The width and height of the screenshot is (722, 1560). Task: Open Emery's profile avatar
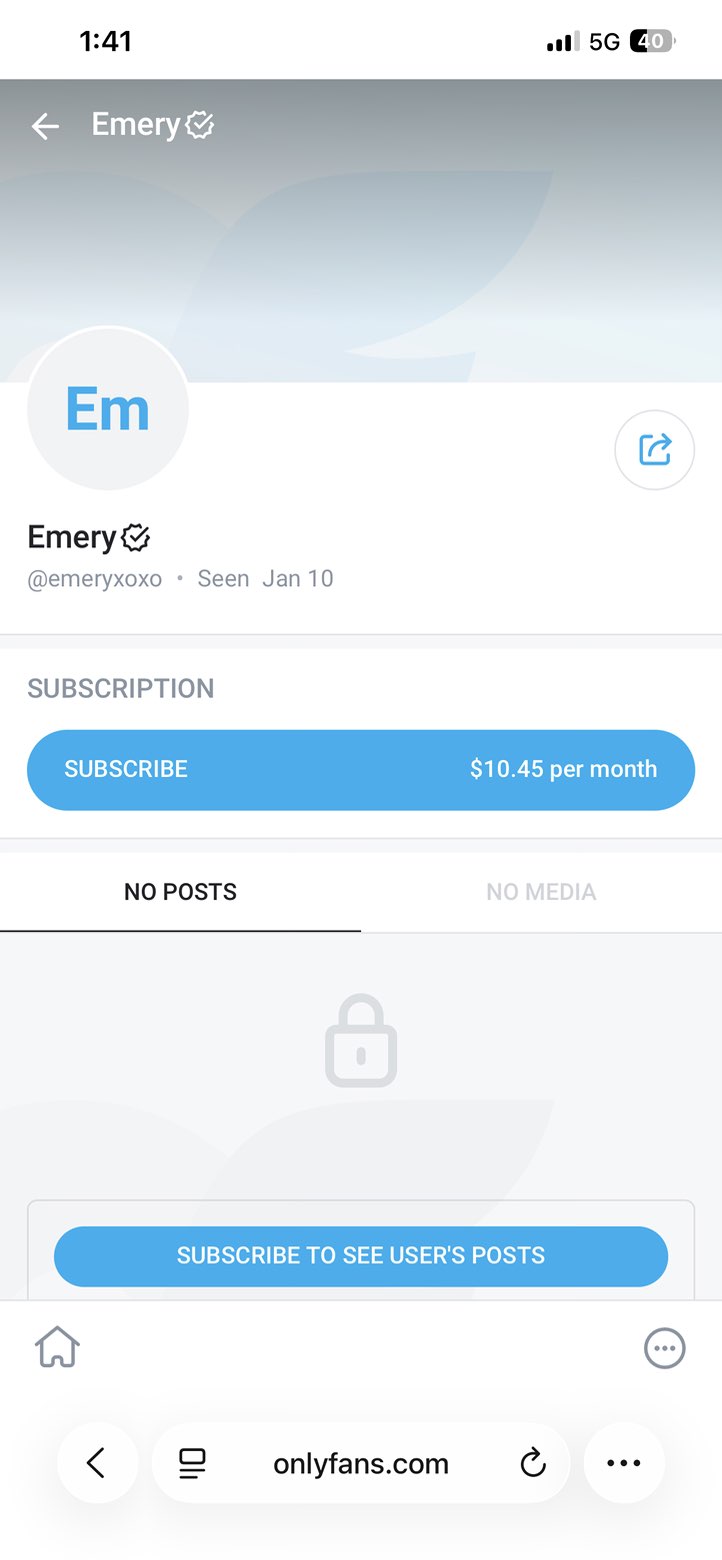(108, 409)
